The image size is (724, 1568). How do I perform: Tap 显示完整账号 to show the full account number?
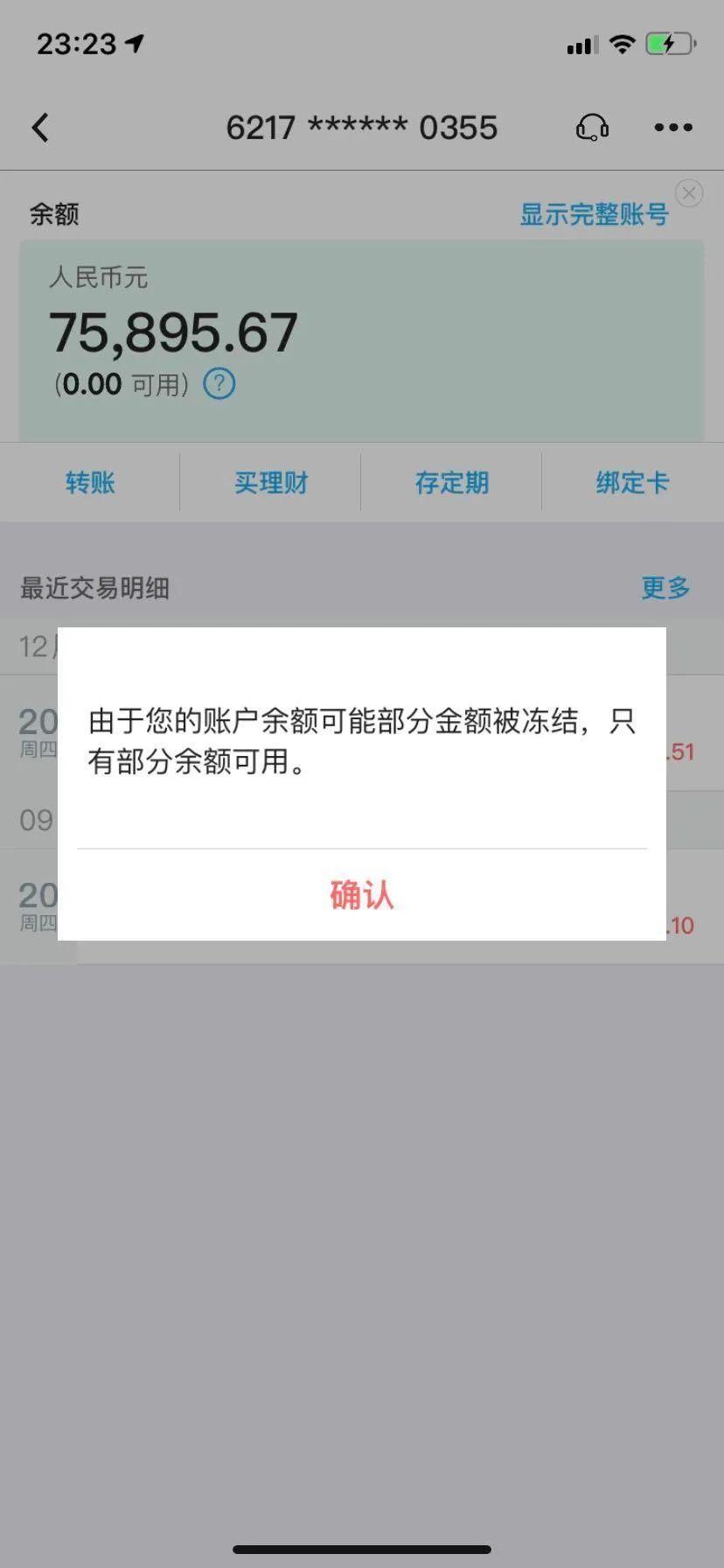[594, 214]
